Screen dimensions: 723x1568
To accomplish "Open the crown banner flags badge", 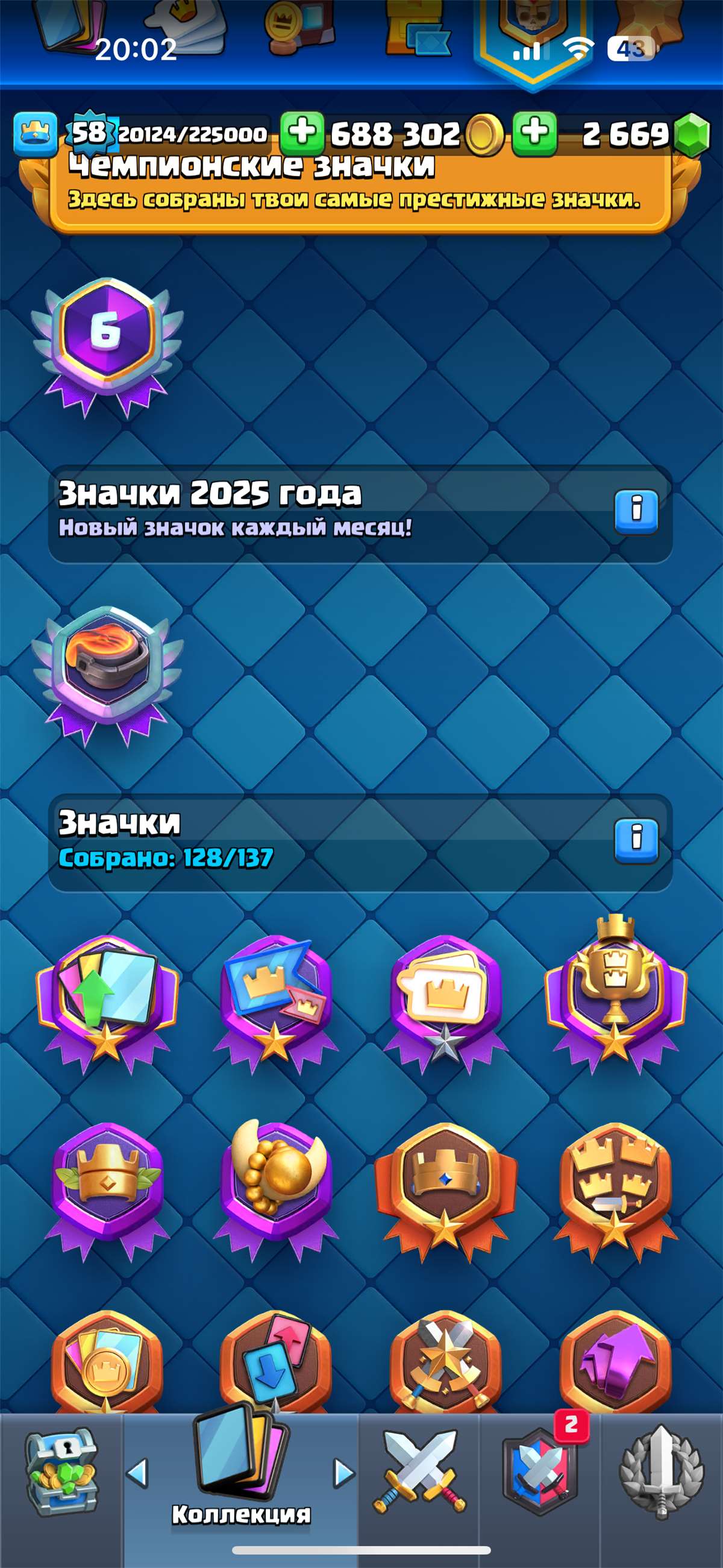I will (276, 992).
